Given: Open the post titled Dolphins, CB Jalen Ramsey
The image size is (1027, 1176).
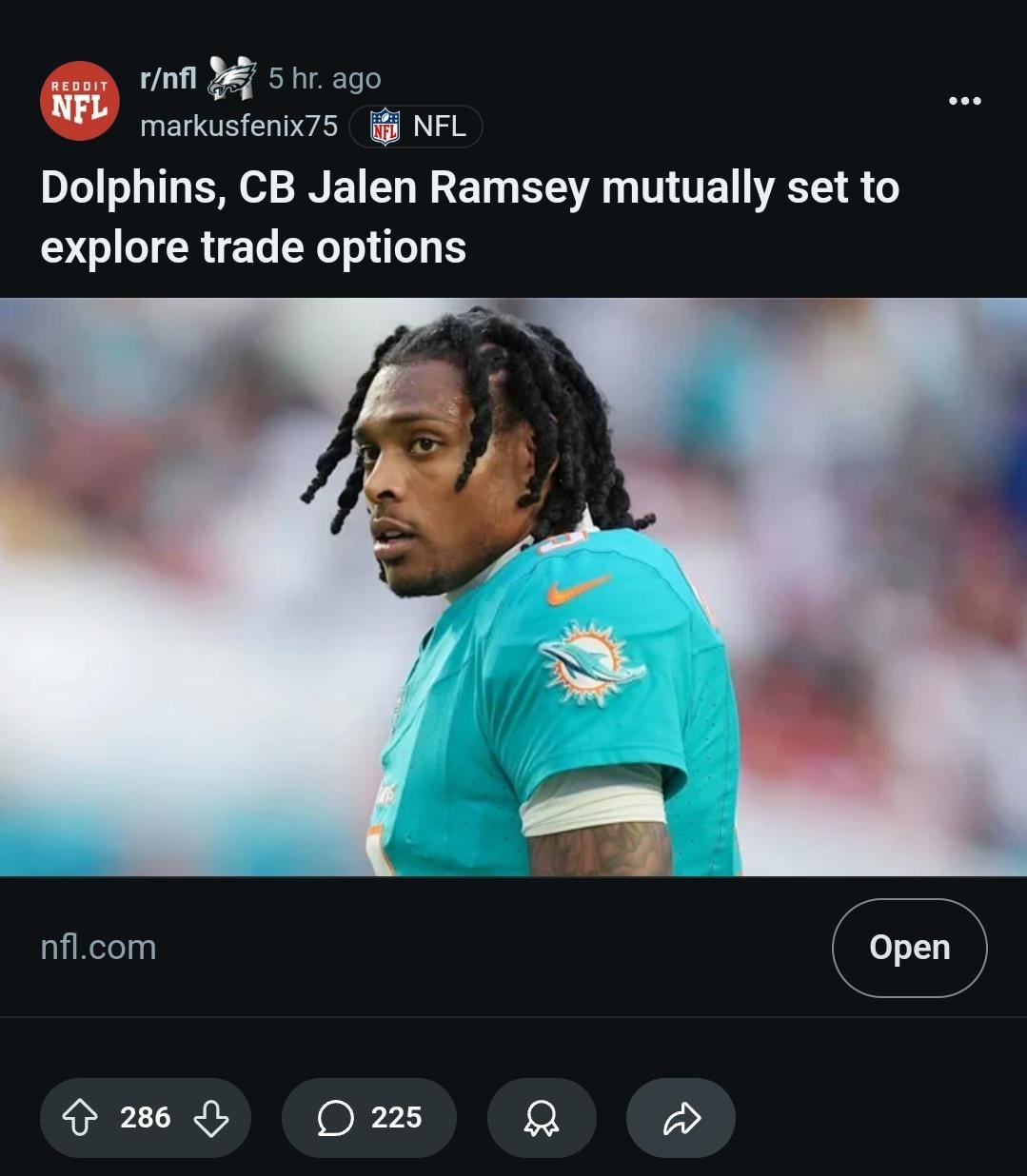Looking at the screenshot, I should pos(469,217).
